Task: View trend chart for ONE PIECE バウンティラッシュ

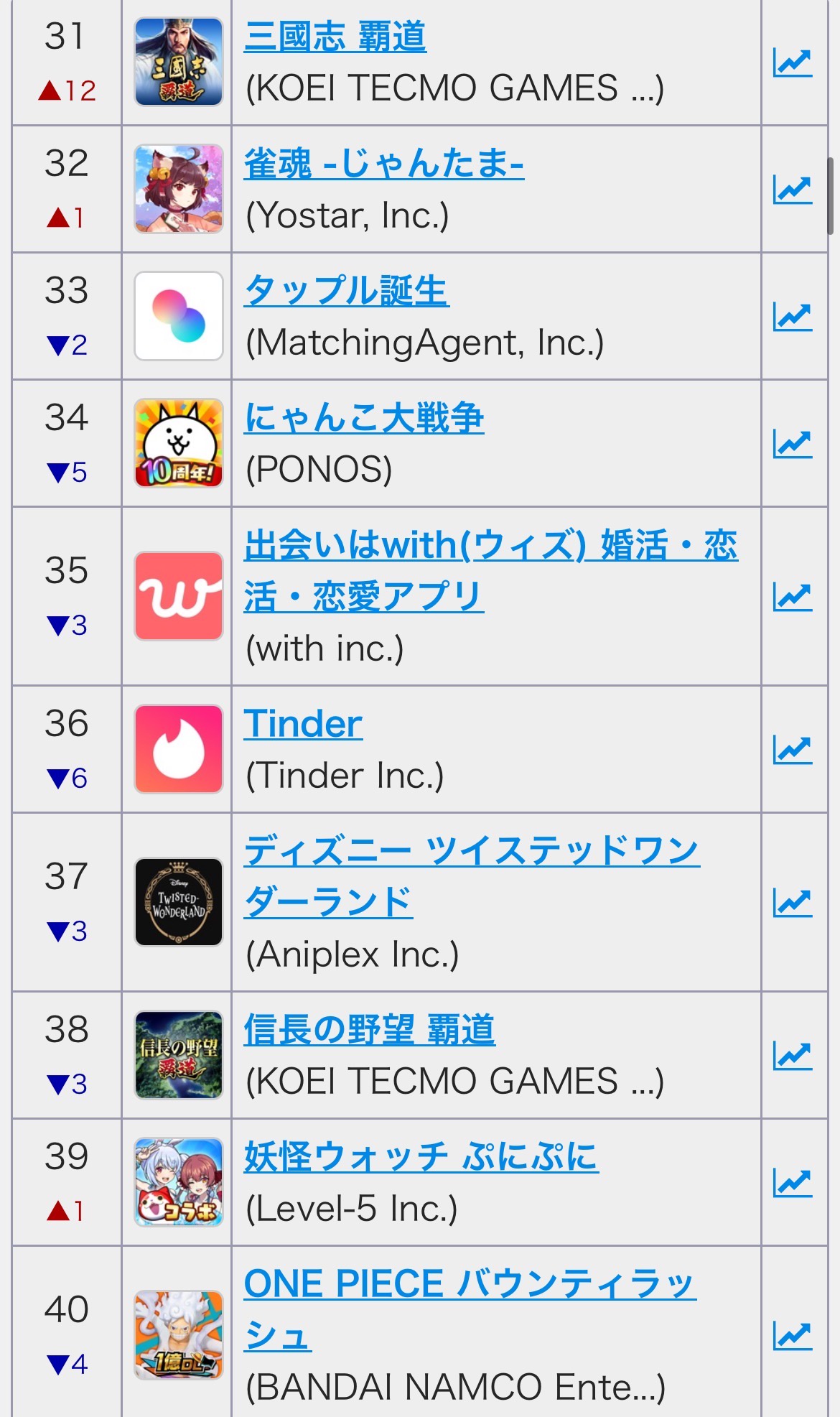Action: coord(792,1336)
